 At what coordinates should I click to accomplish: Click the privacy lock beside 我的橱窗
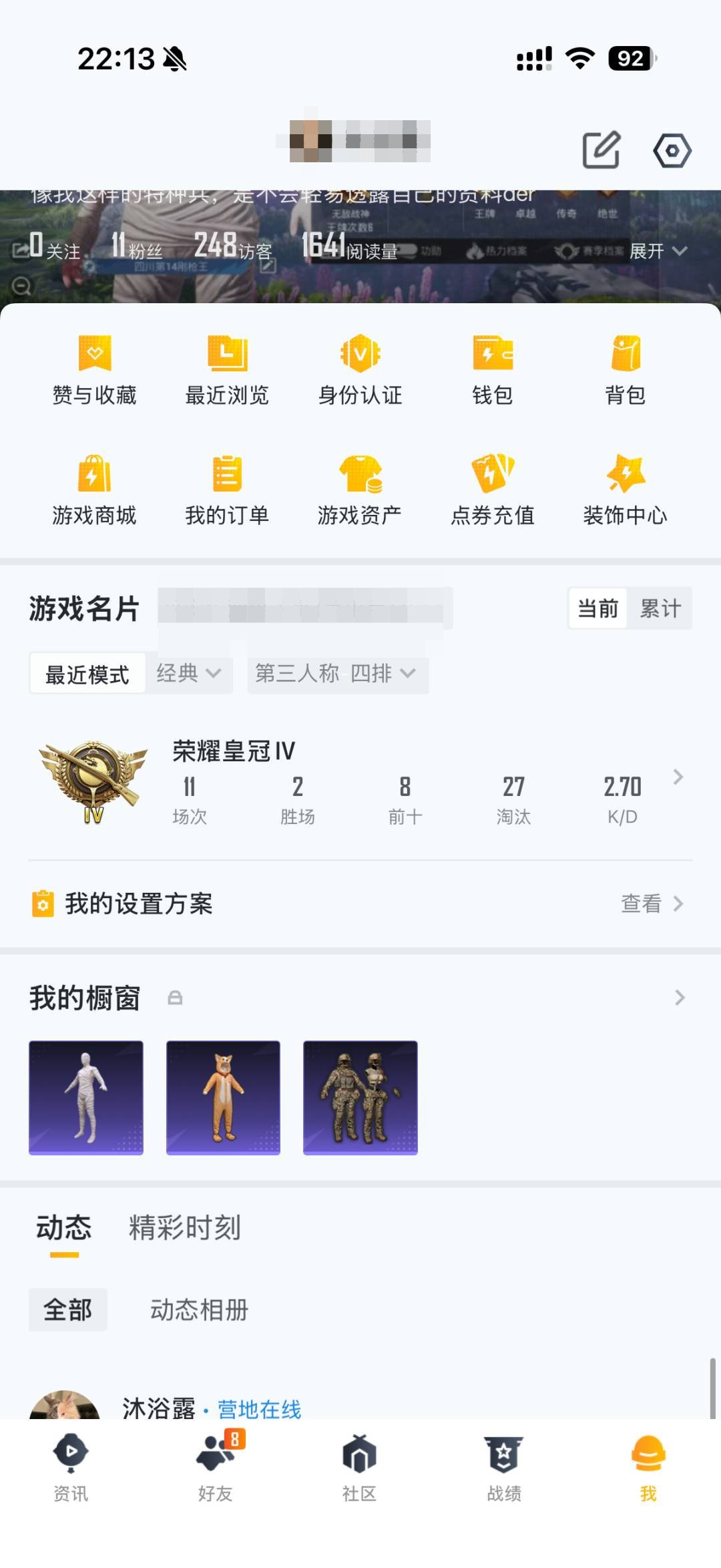pos(176,997)
